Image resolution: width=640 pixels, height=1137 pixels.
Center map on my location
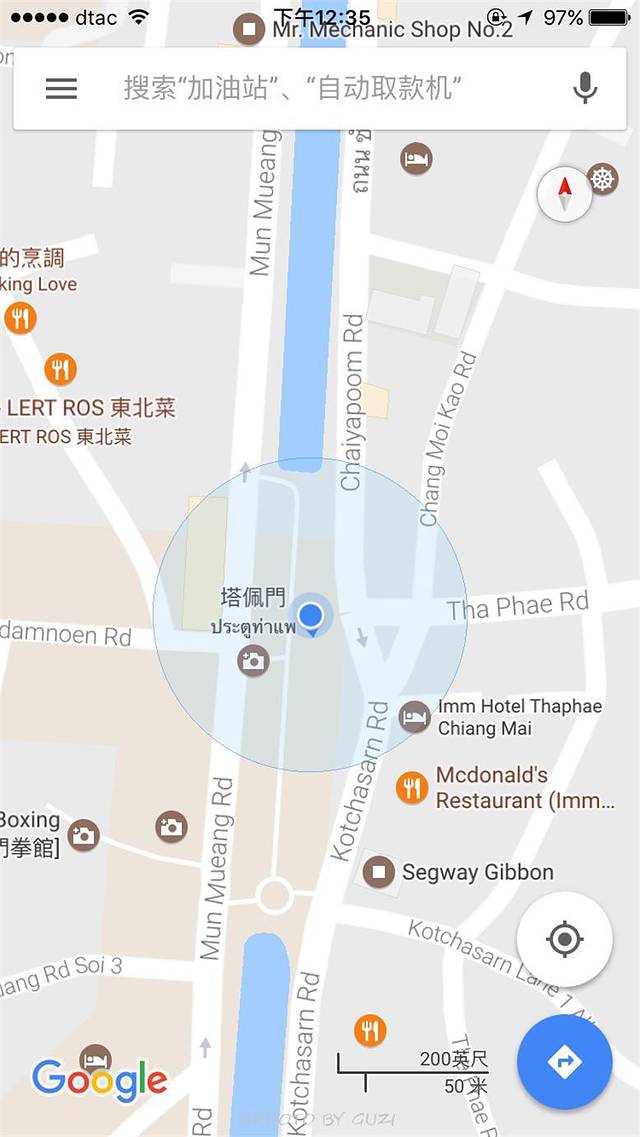click(565, 939)
